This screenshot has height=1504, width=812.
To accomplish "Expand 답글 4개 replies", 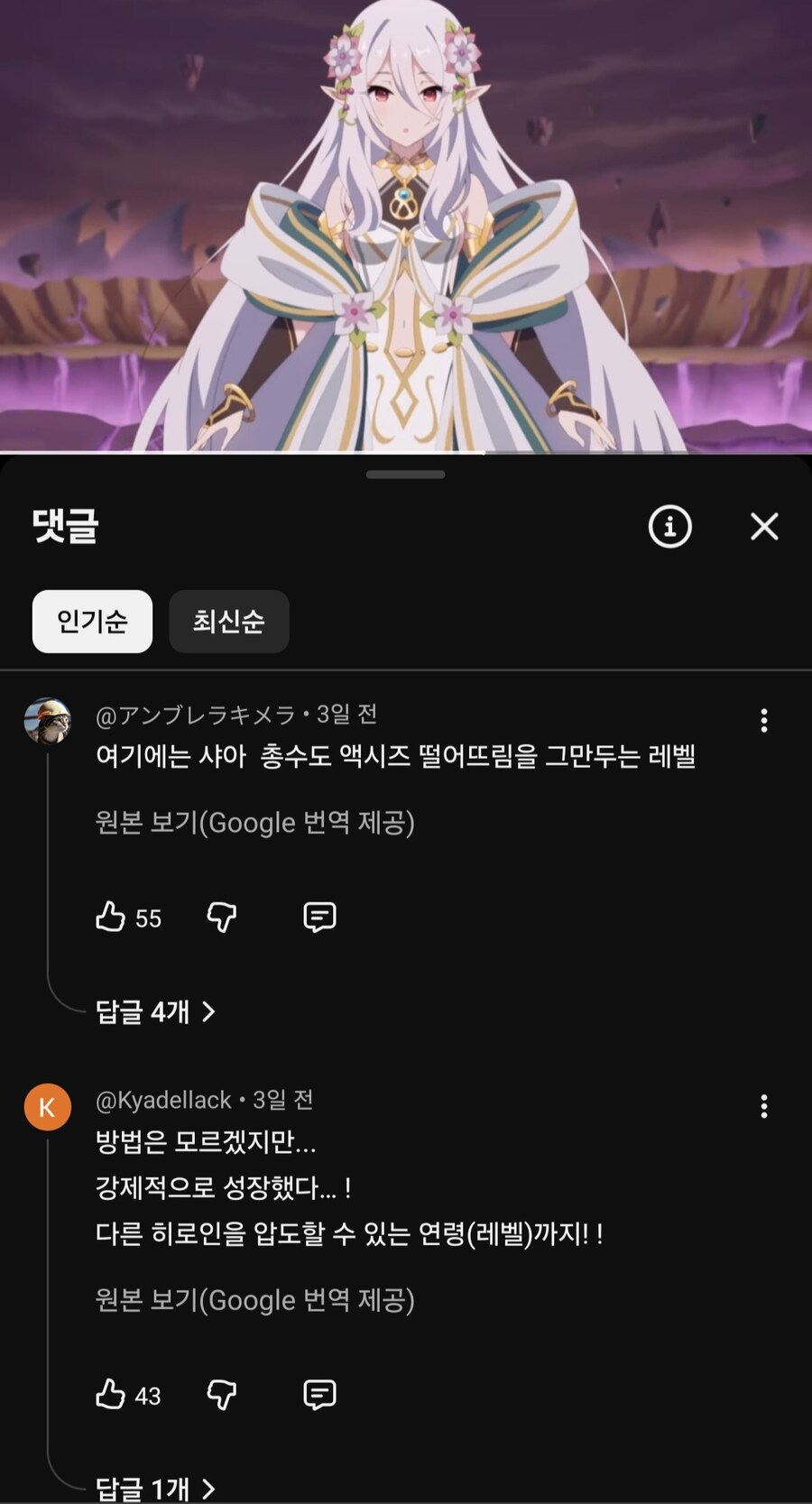I will (155, 1012).
